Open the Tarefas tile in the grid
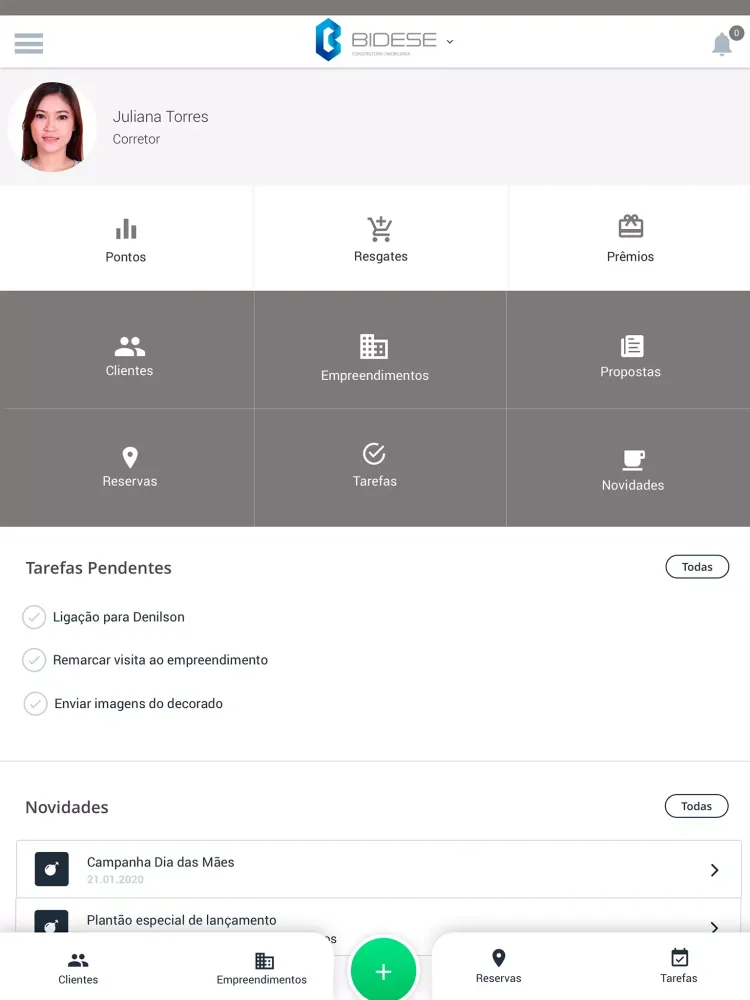The height and width of the screenshot is (1000, 750). [374, 466]
